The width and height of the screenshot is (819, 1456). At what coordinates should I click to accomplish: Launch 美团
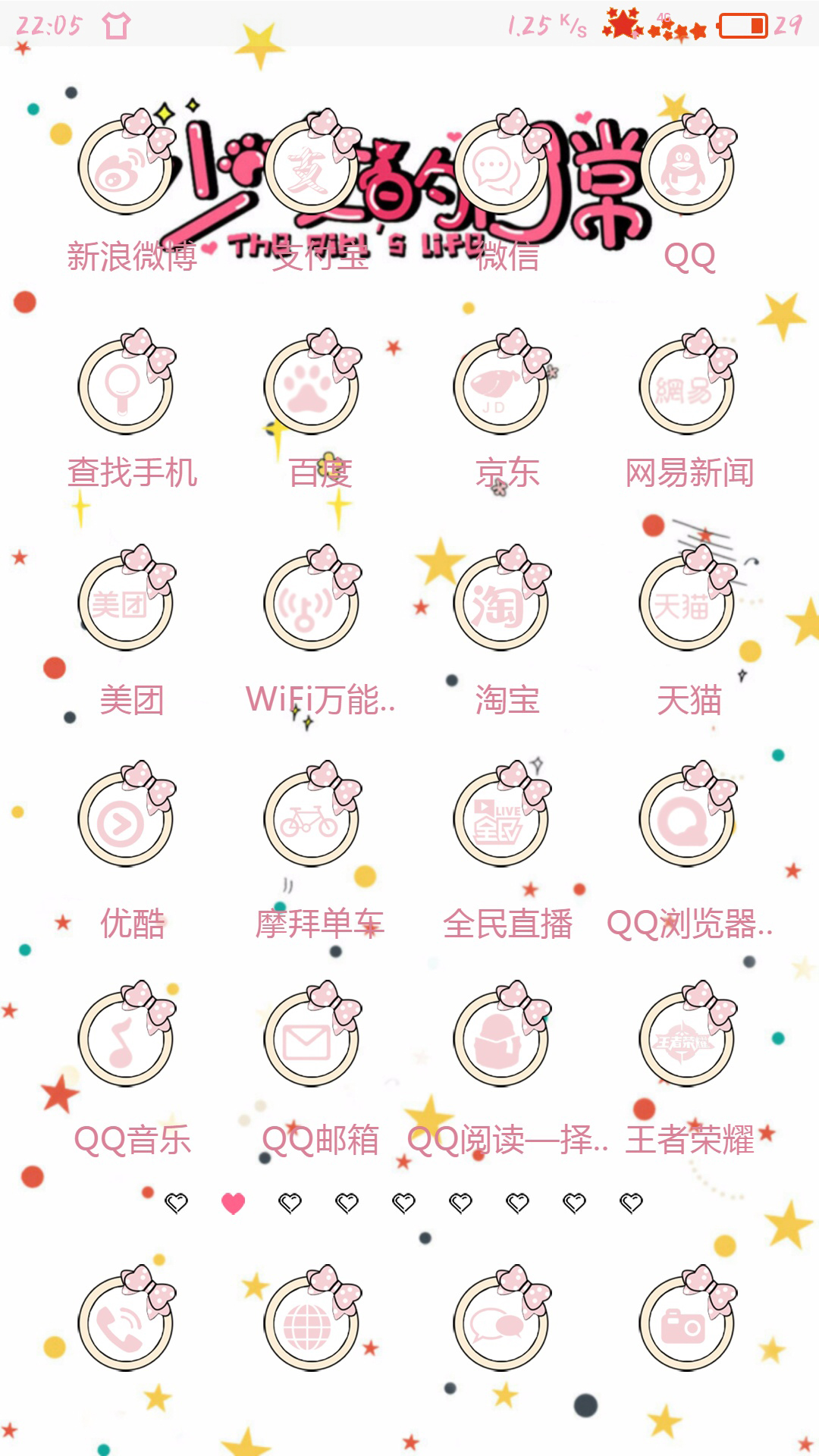(x=125, y=603)
